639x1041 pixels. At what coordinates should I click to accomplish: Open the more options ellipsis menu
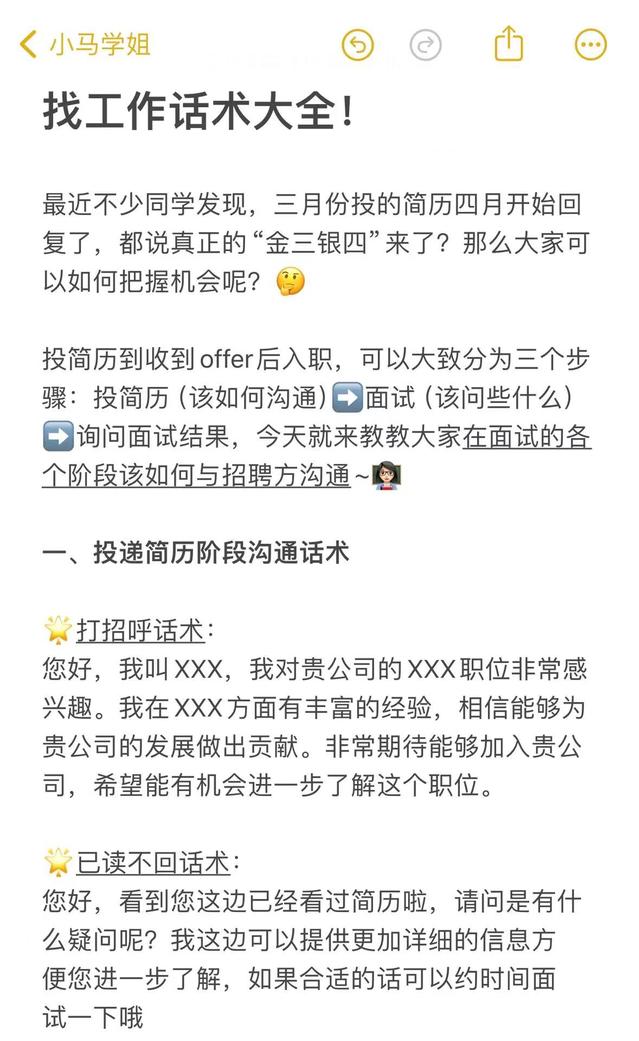point(591,45)
